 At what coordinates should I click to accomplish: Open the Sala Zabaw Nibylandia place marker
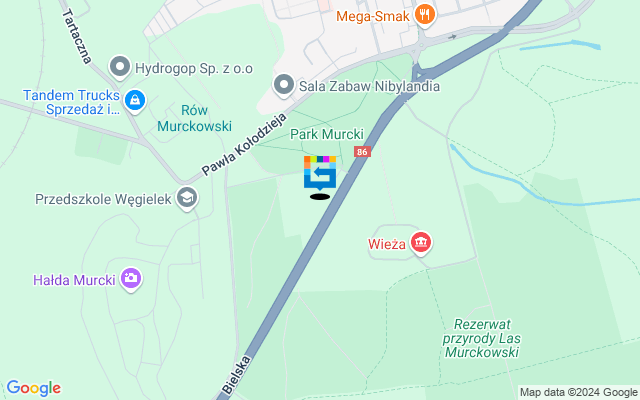[x=284, y=86]
